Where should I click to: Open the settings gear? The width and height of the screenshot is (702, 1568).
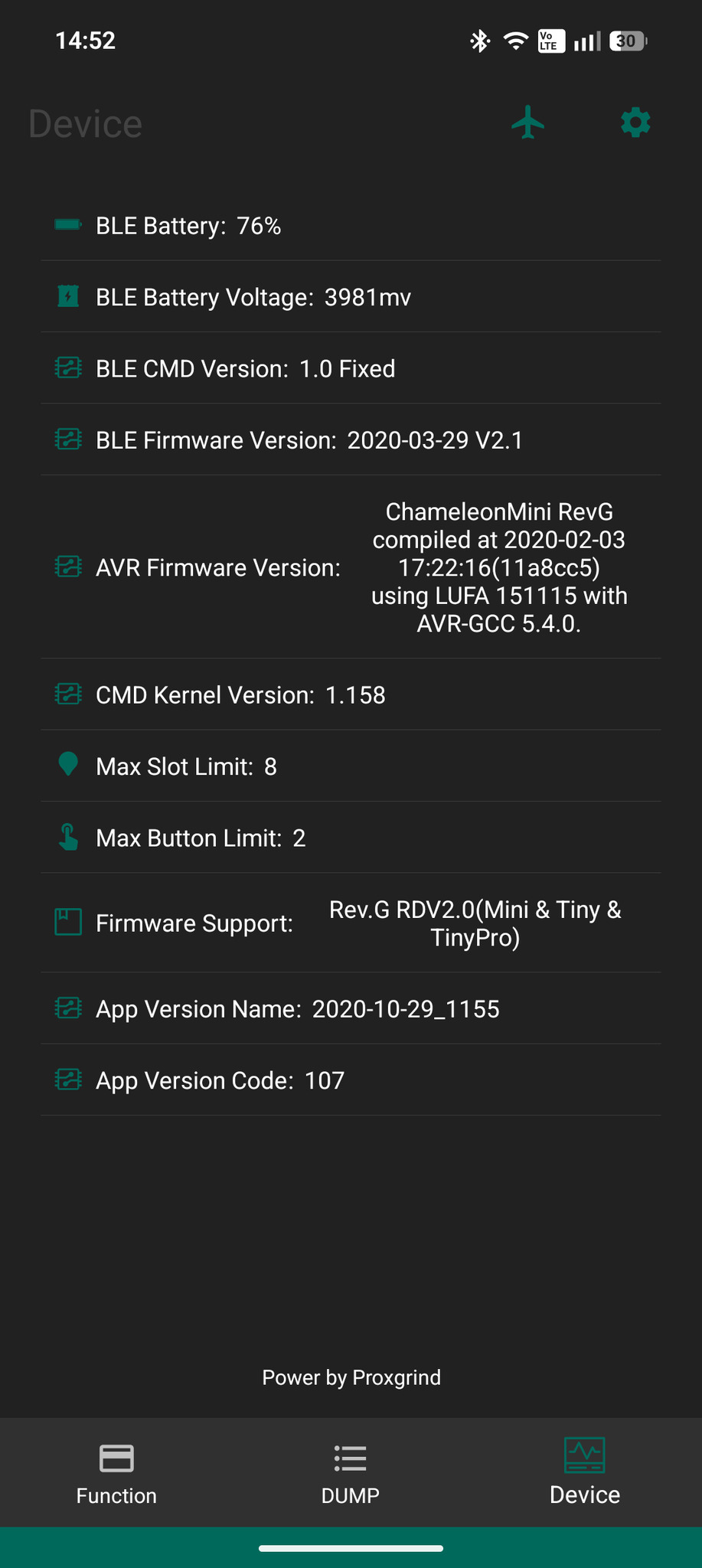tap(635, 122)
